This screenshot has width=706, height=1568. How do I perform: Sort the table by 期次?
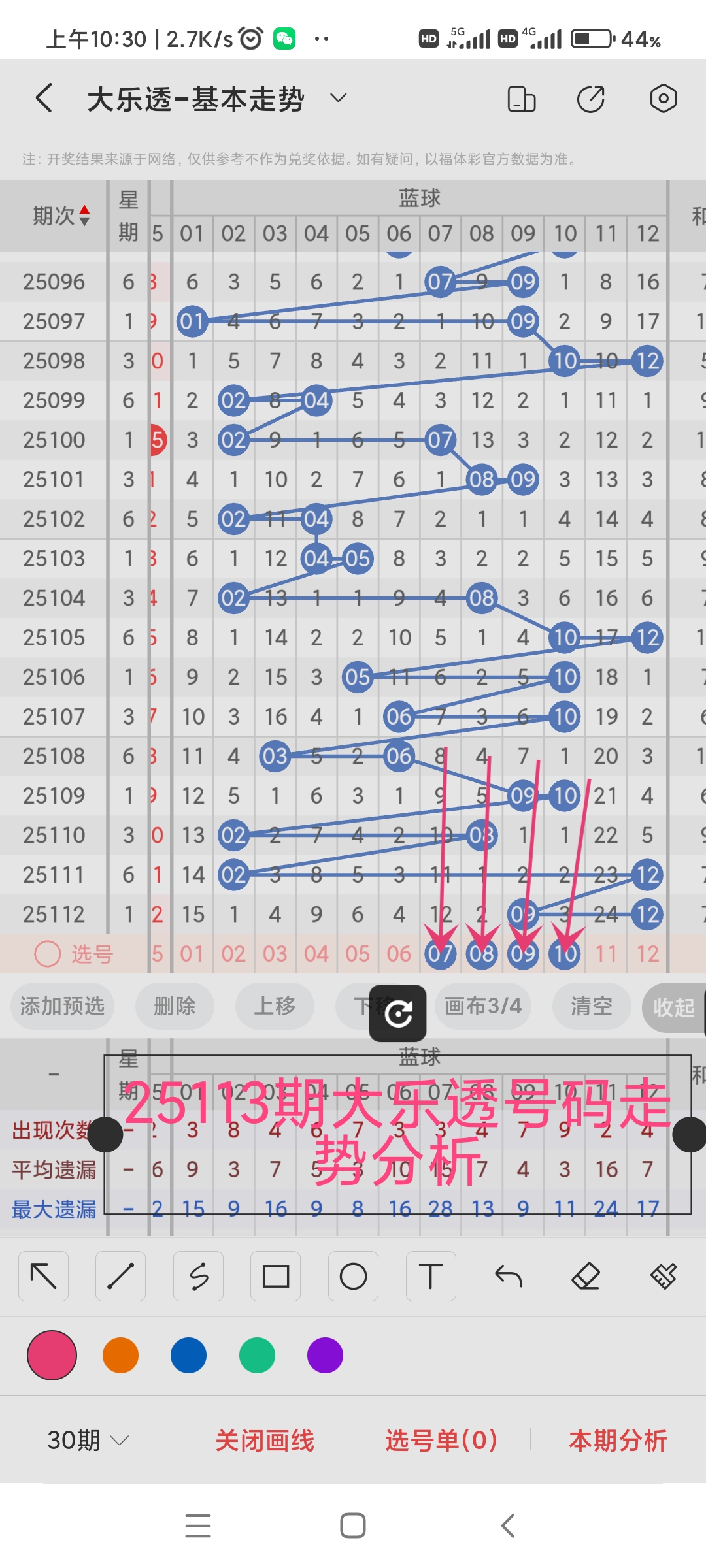[61, 216]
